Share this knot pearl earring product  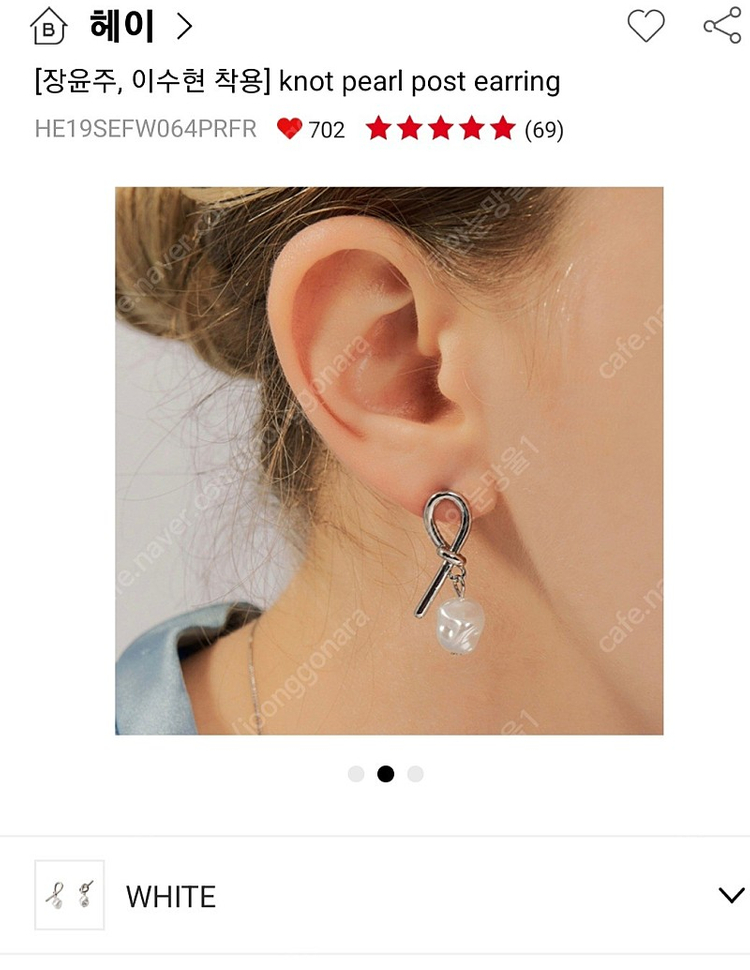pos(721,27)
